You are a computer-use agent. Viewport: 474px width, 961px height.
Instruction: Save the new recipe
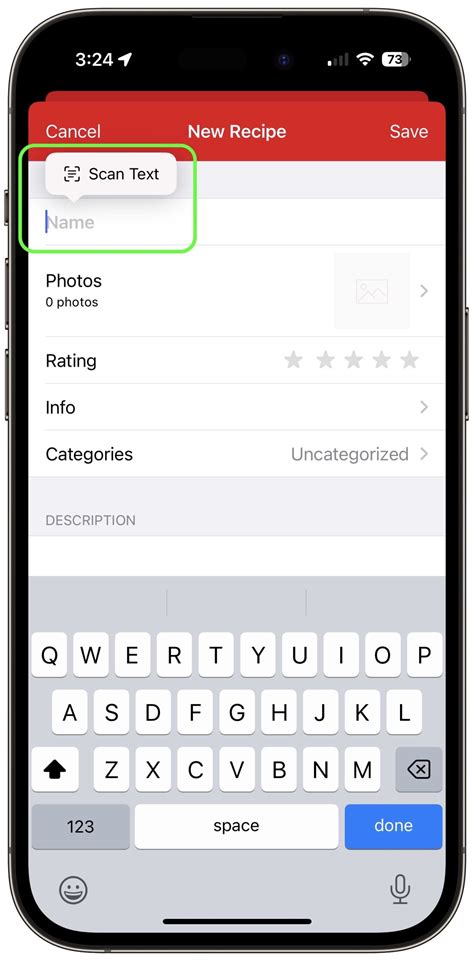pyautogui.click(x=408, y=132)
